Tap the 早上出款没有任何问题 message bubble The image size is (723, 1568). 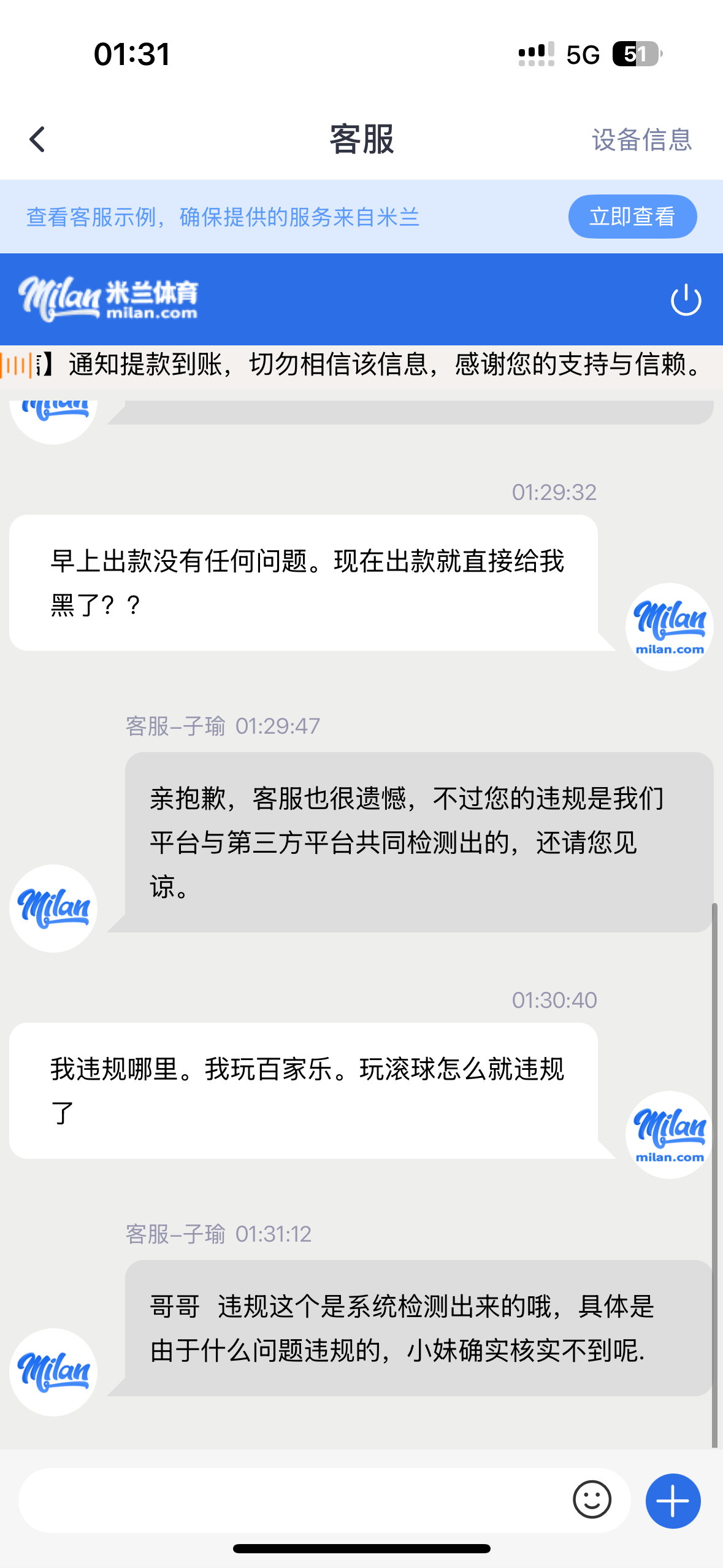click(304, 582)
